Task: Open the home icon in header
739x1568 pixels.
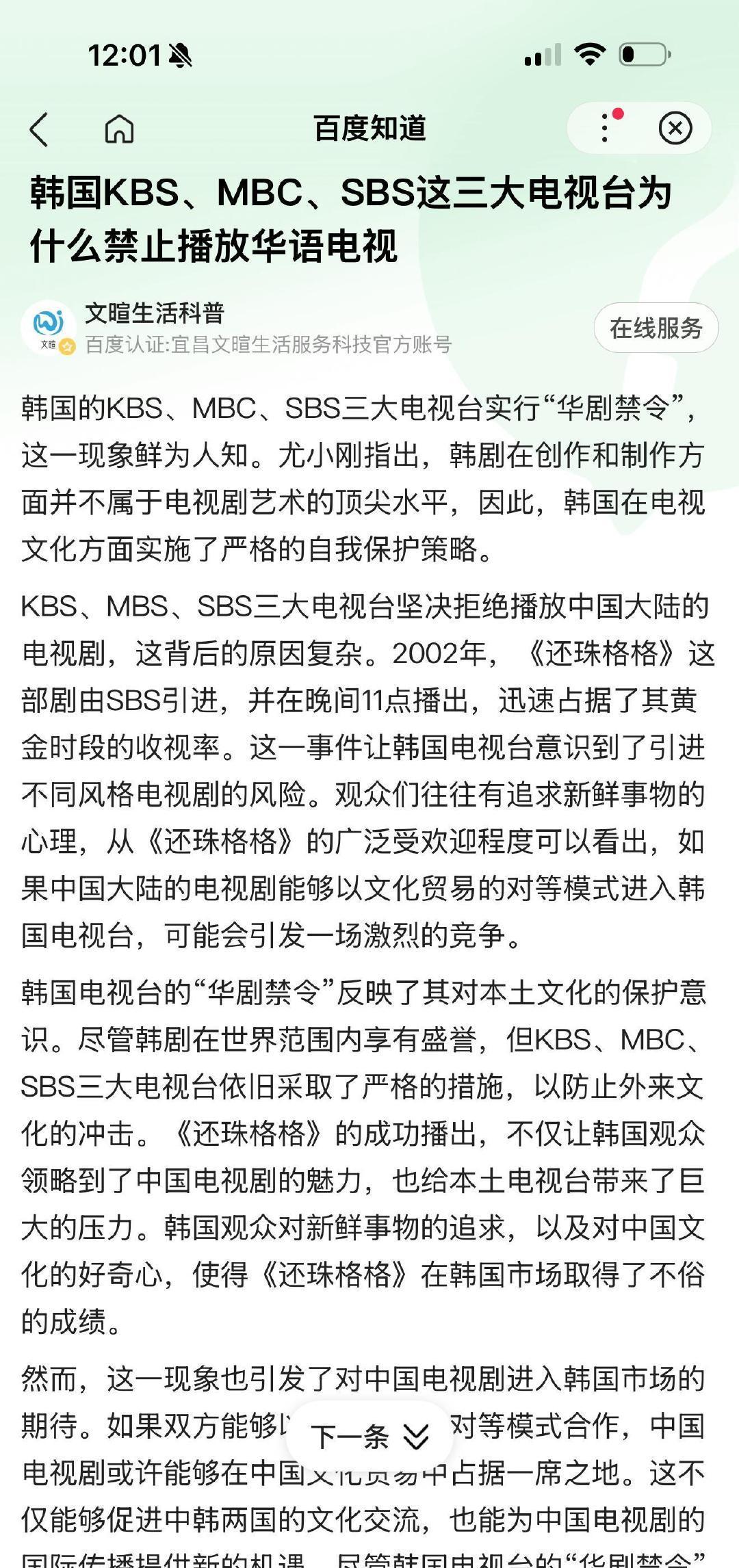Action: [119, 129]
